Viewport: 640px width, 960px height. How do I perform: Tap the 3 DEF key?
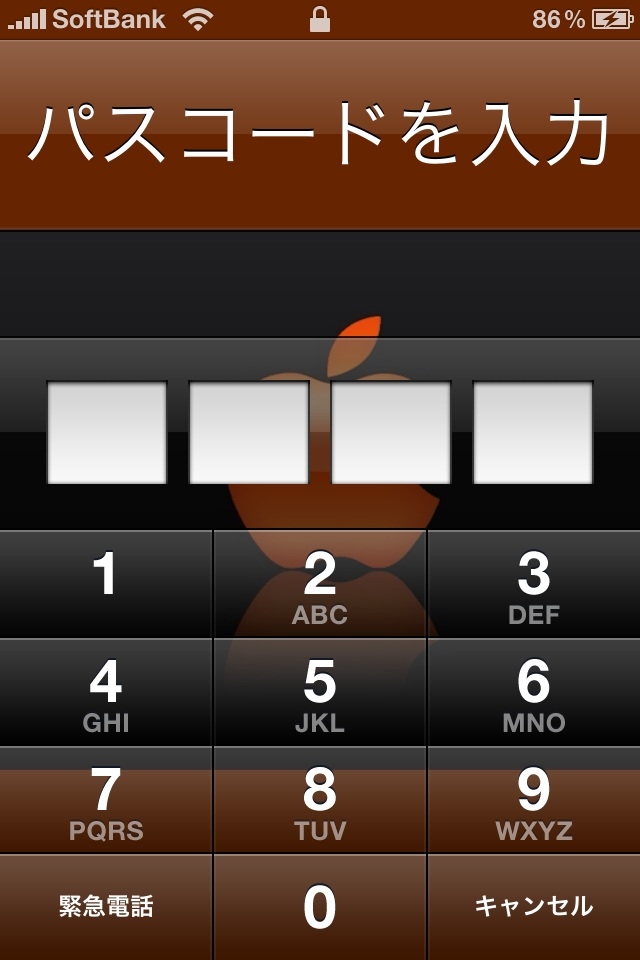pos(534,584)
